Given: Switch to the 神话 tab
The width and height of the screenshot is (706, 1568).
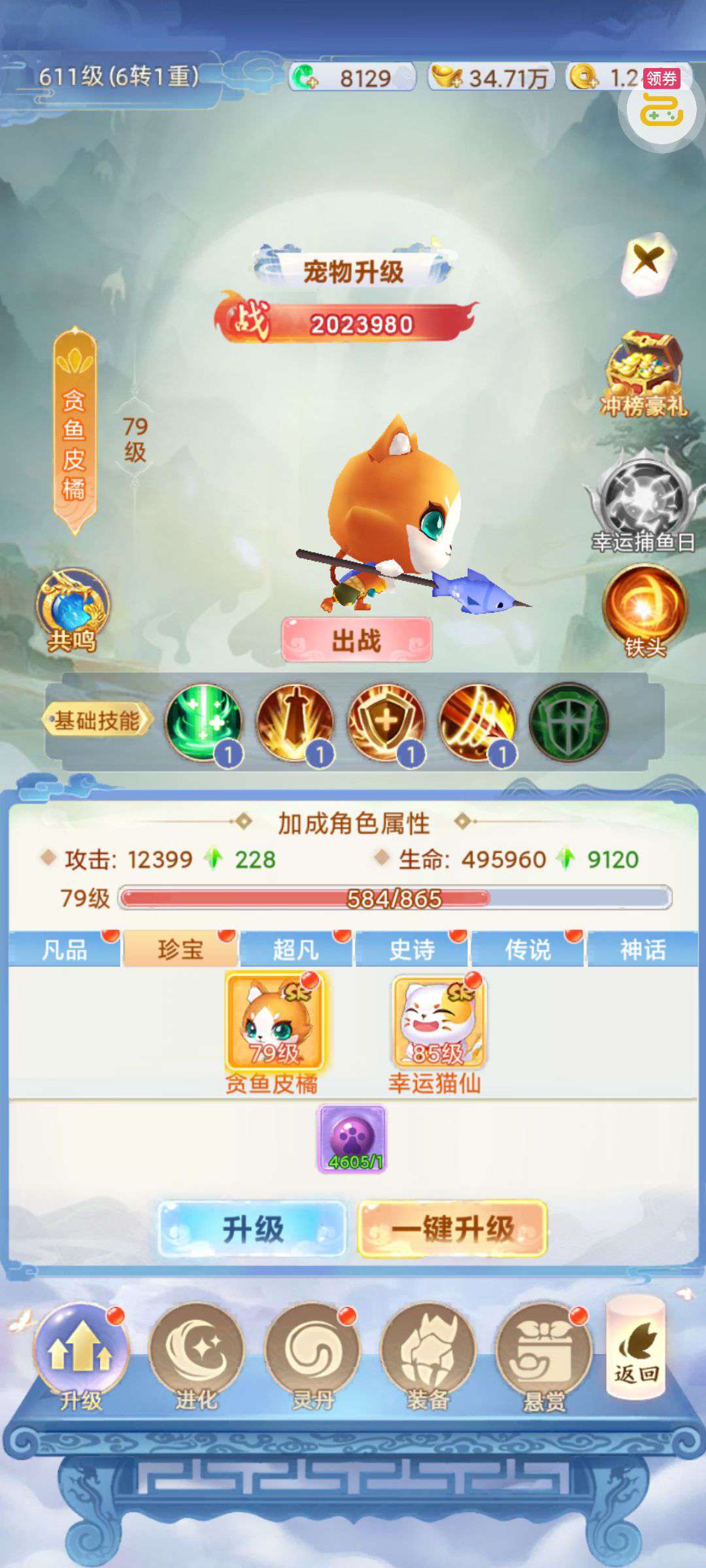Looking at the screenshot, I should click(643, 949).
